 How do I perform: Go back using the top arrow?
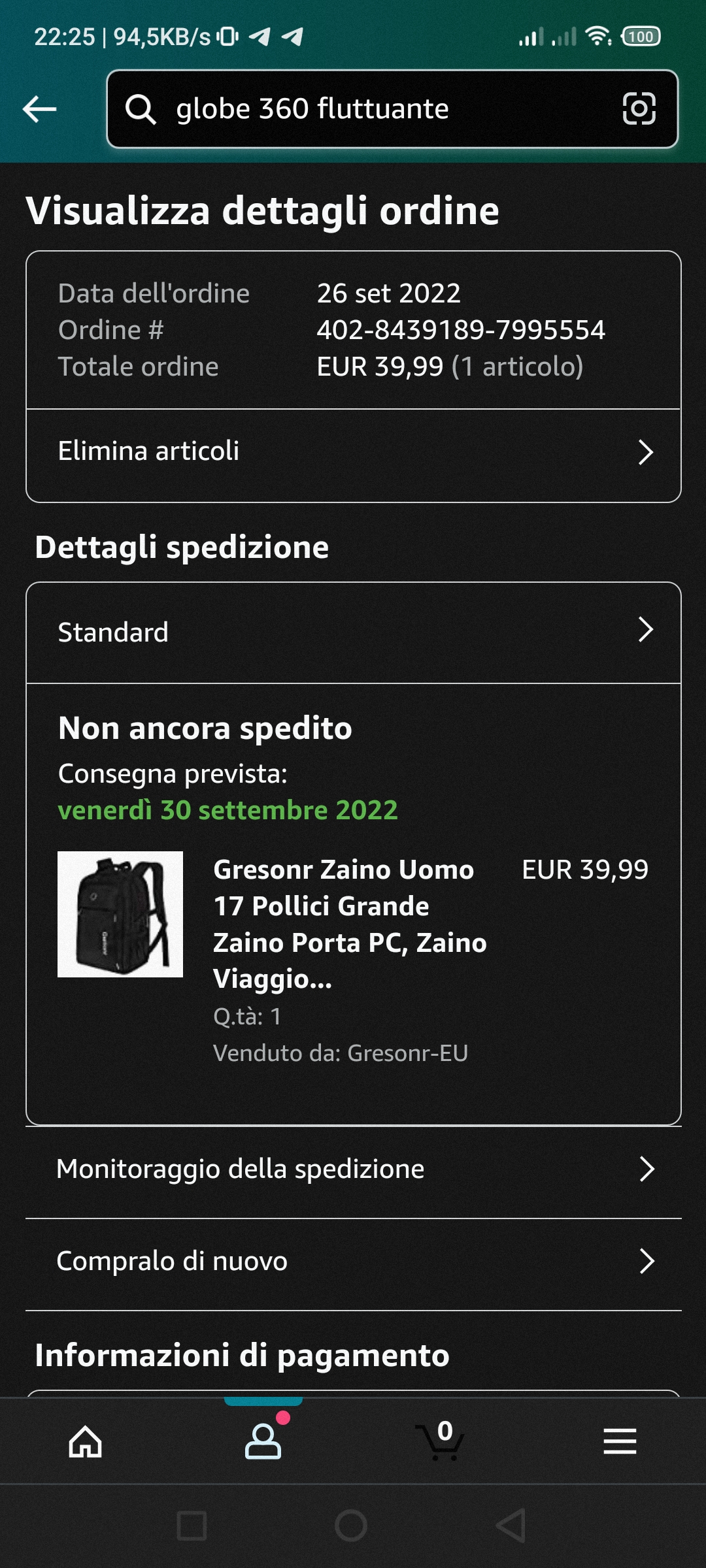coord(40,108)
